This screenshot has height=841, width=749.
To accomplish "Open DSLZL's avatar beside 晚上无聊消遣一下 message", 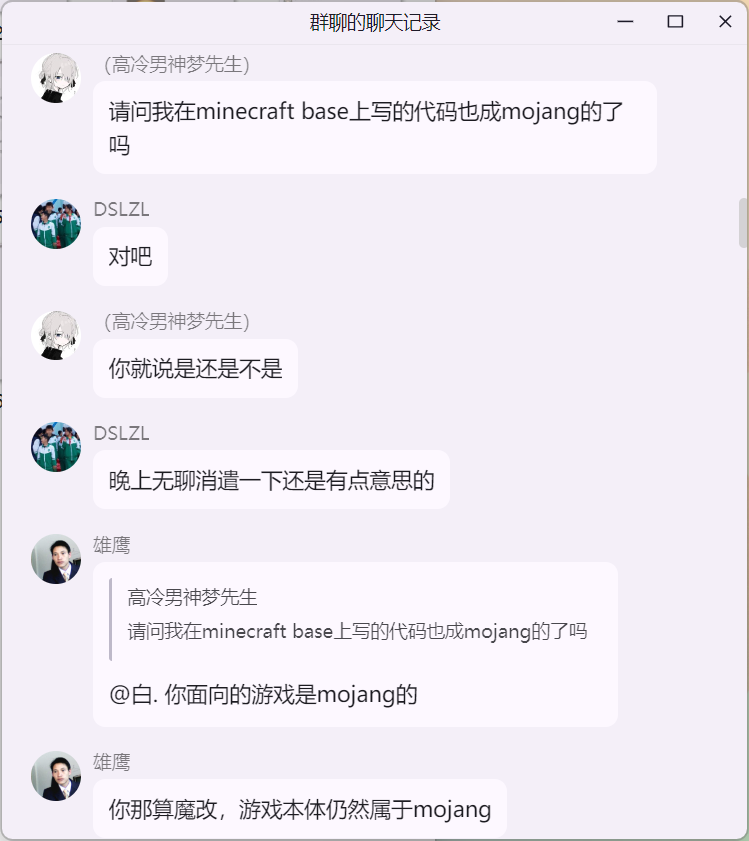I will click(56, 447).
